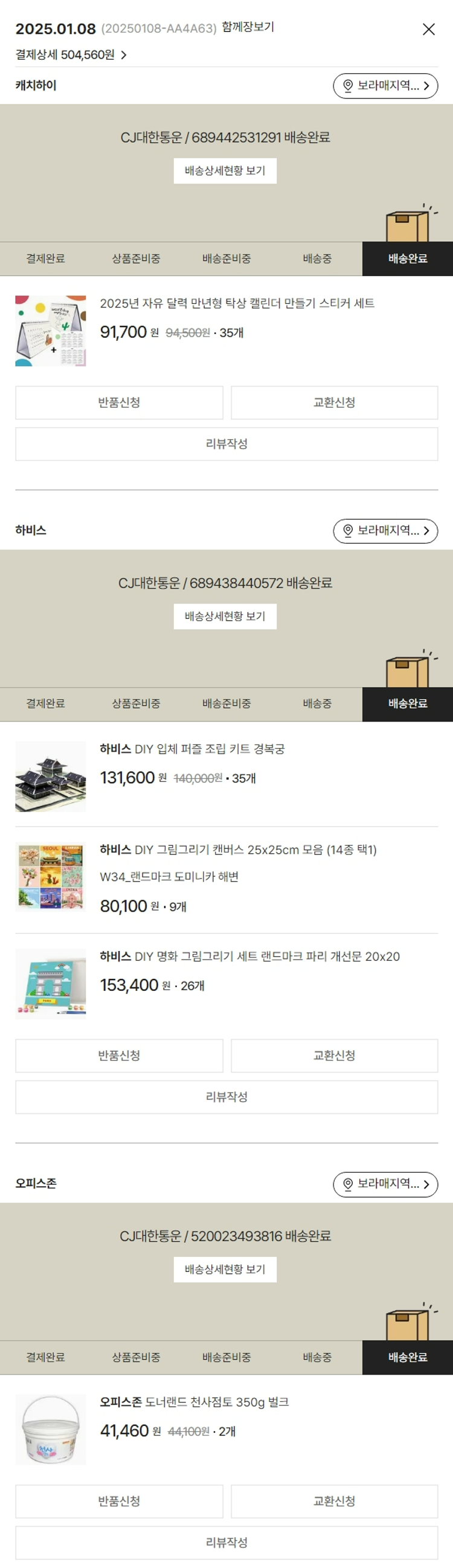
Task: Open the 파리 개선문 명화 그림그리기 product
Action: [x=249, y=957]
